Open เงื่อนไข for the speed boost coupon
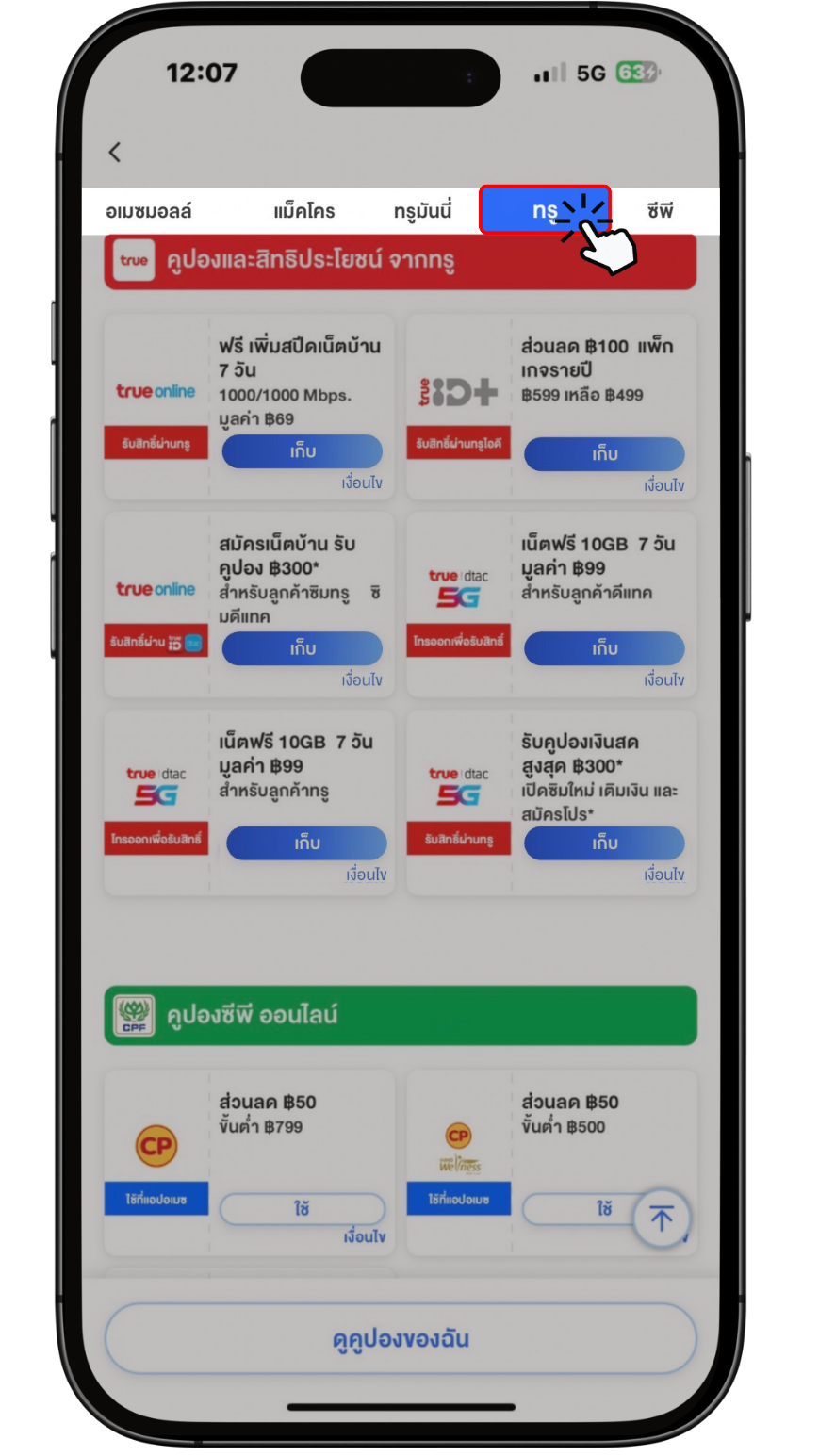Screen dimensions: 819x1456 tap(362, 483)
